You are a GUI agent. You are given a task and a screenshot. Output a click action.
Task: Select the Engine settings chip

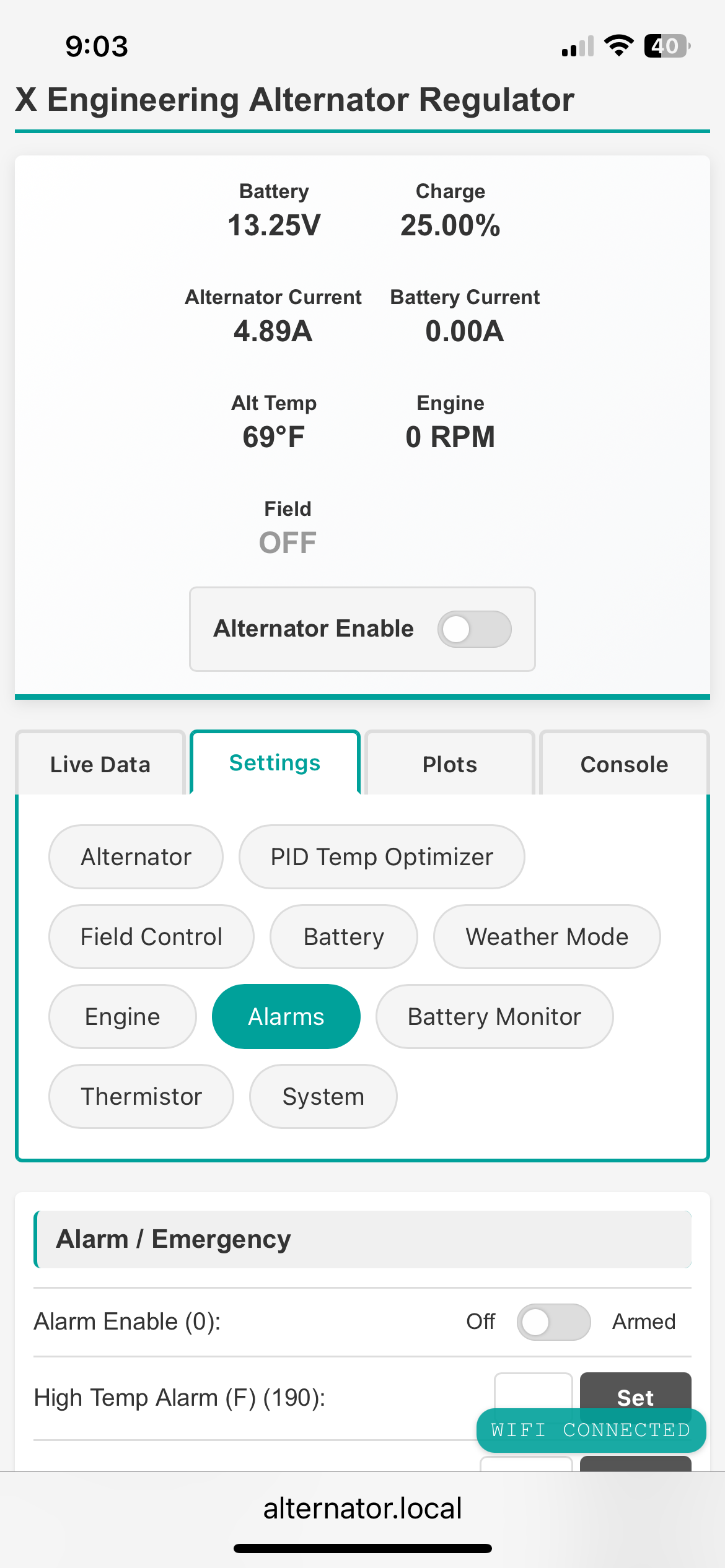(x=123, y=1016)
